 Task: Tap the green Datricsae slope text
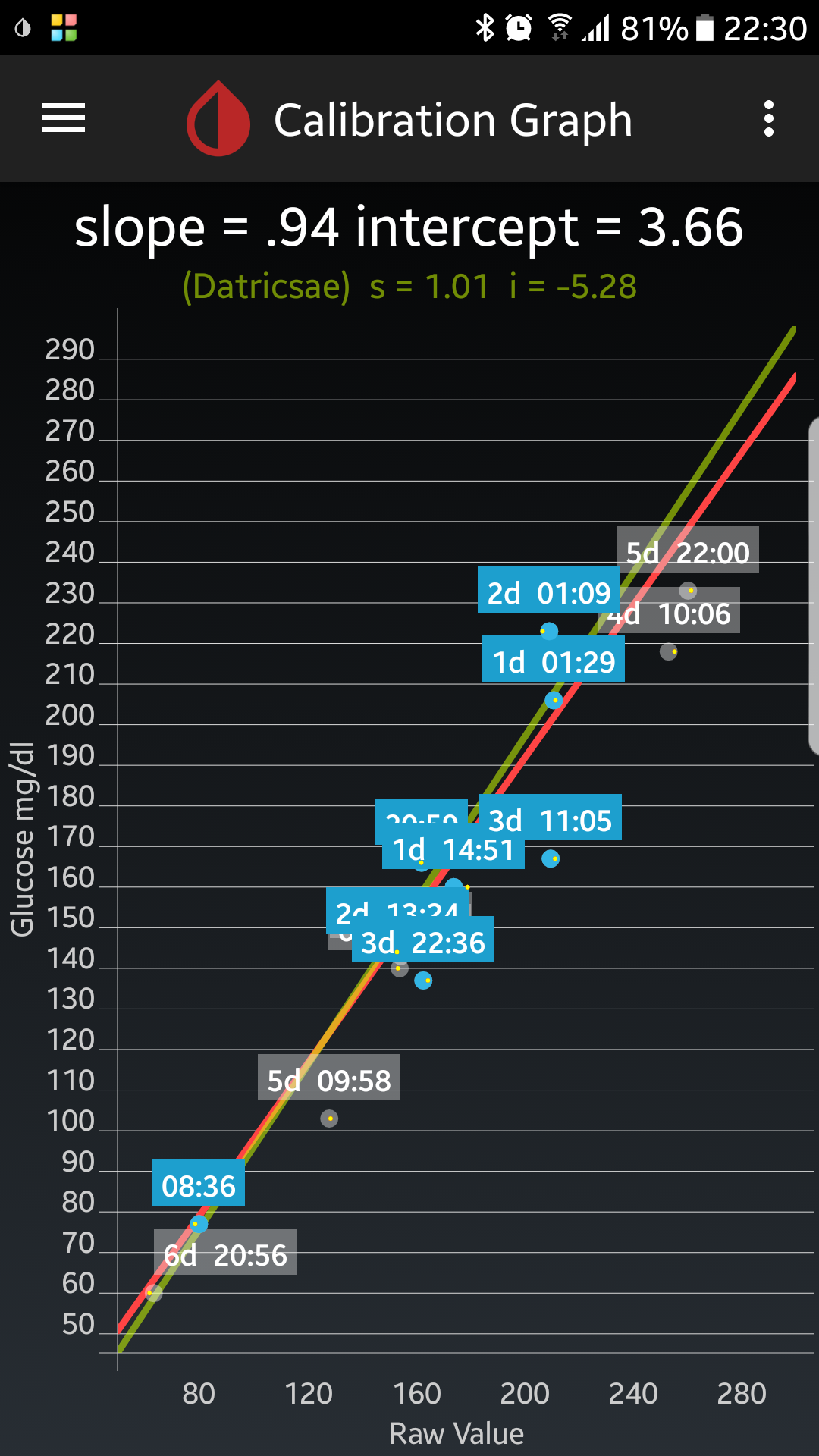[409, 286]
